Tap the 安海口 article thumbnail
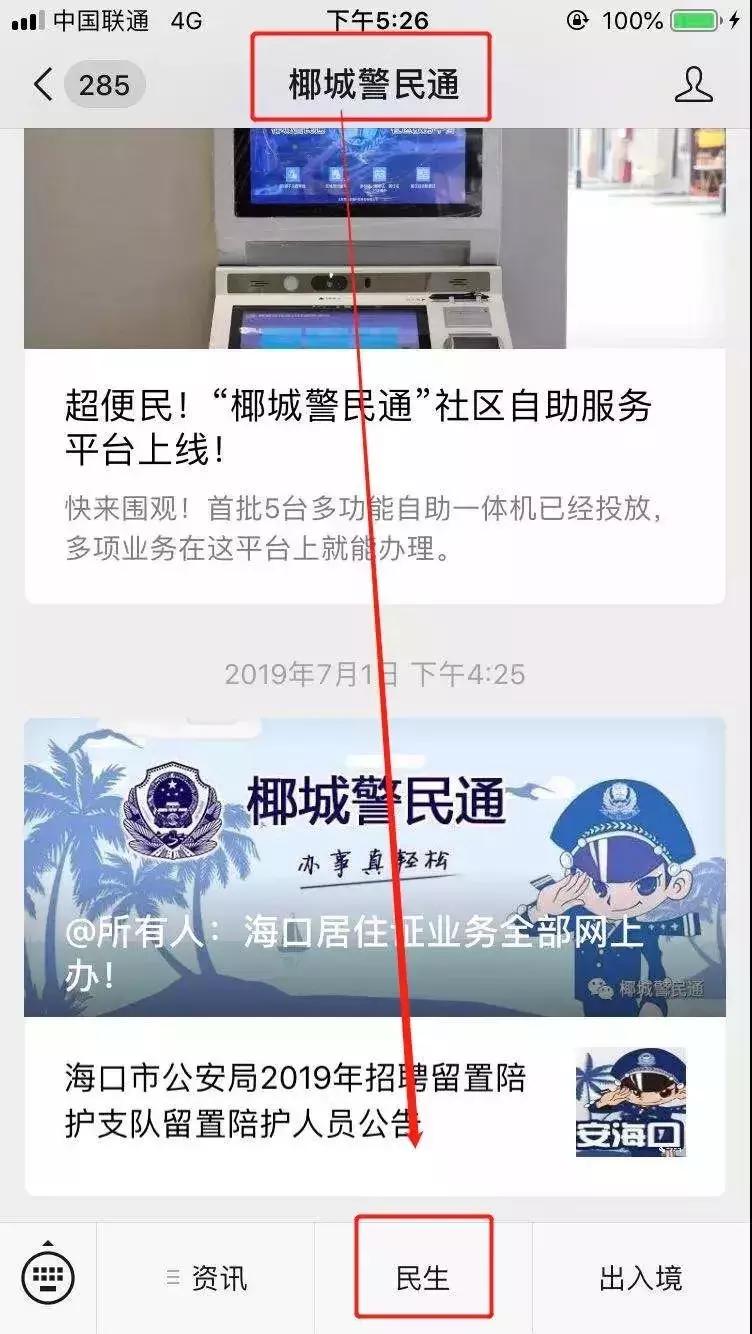Screen dimensions: 752x1334 tap(630, 1100)
